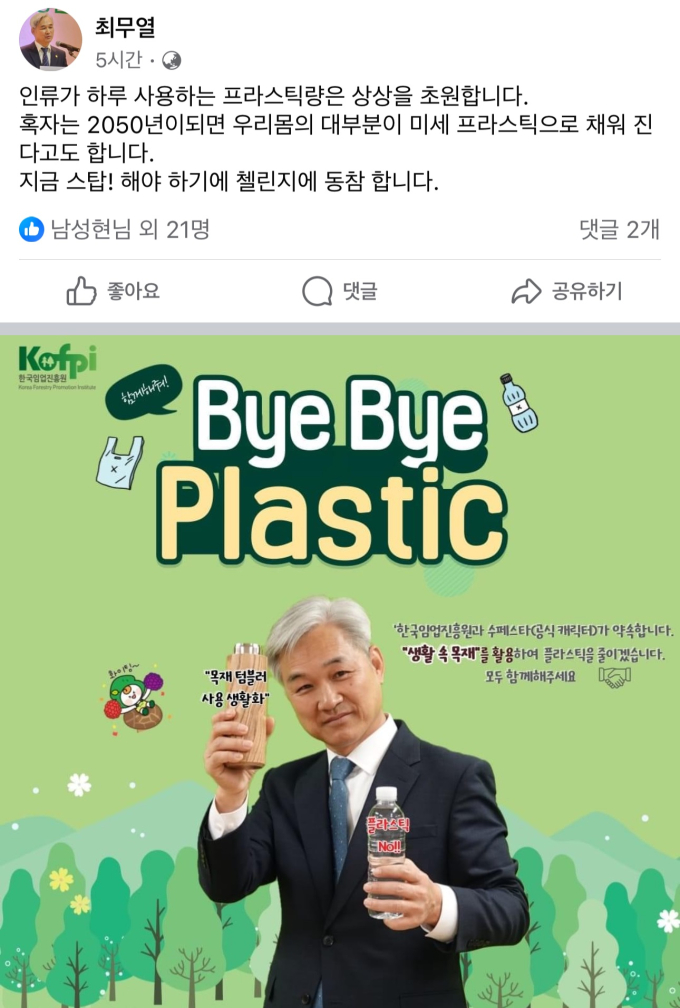Image resolution: width=680 pixels, height=1008 pixels.
Task: Open 최무열's profile name link
Action: tap(125, 28)
